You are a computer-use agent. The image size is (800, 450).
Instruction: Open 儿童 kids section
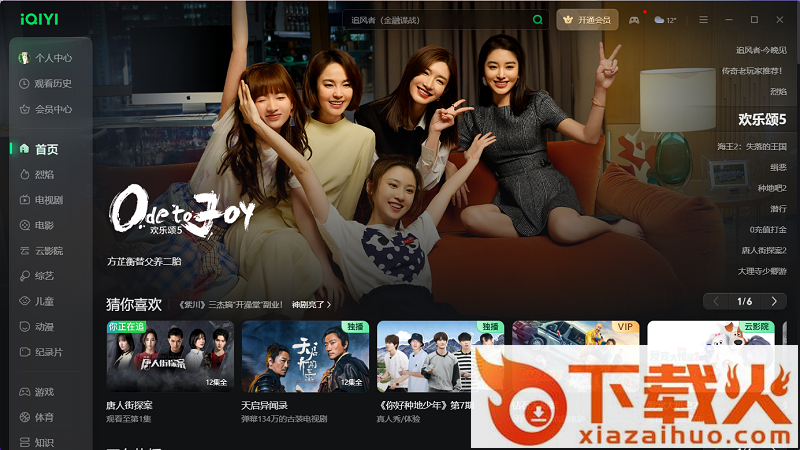click(44, 301)
